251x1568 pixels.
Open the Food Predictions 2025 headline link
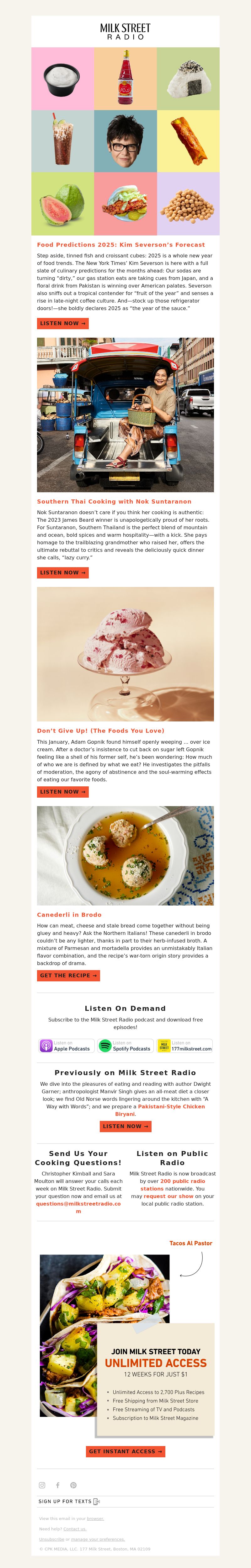(x=120, y=245)
